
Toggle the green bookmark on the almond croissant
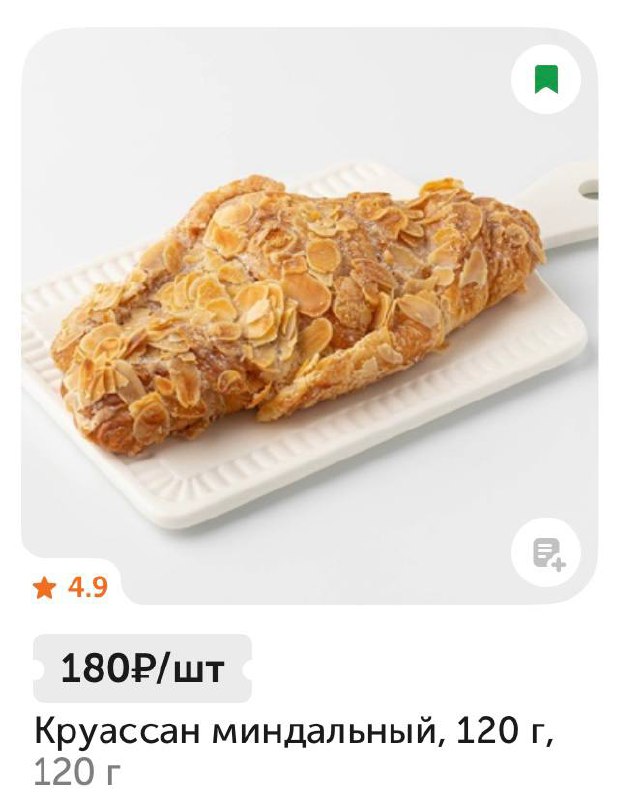(x=545, y=79)
